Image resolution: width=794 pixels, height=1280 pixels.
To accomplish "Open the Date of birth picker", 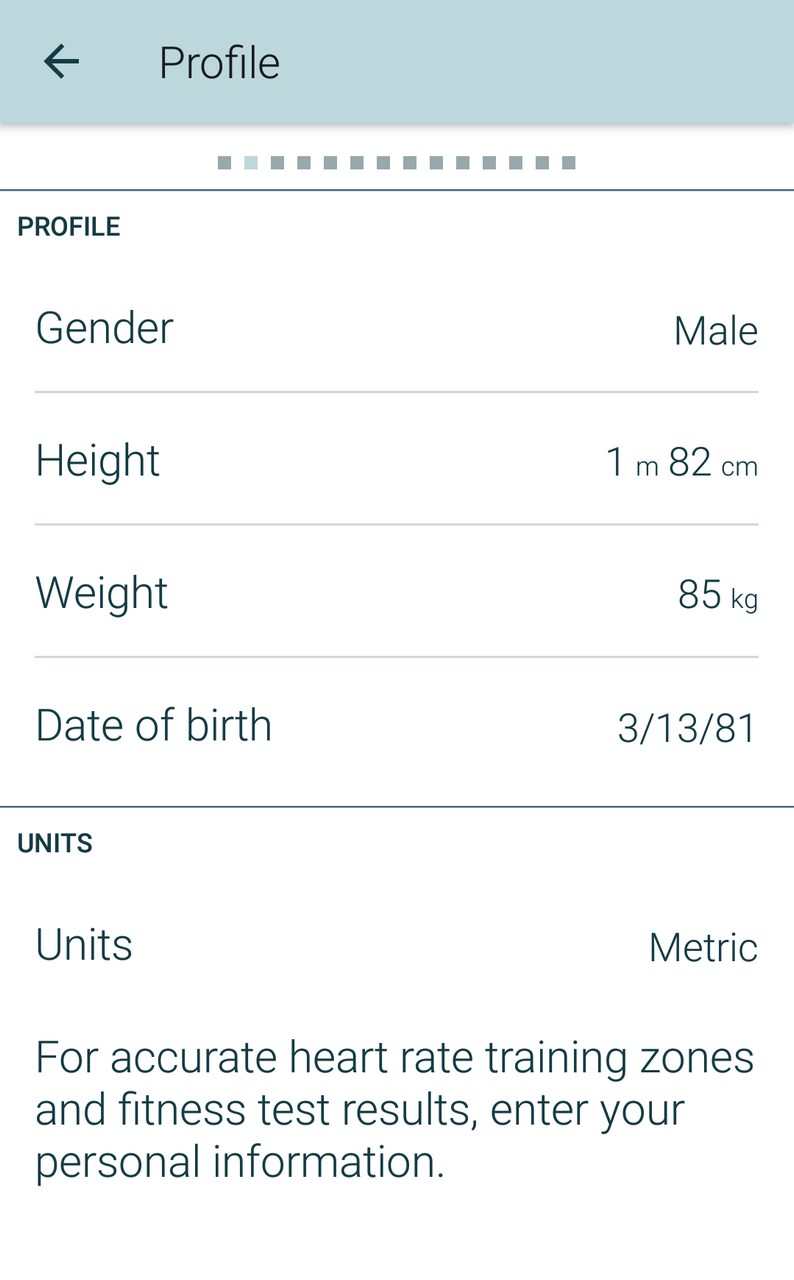I will (397, 727).
